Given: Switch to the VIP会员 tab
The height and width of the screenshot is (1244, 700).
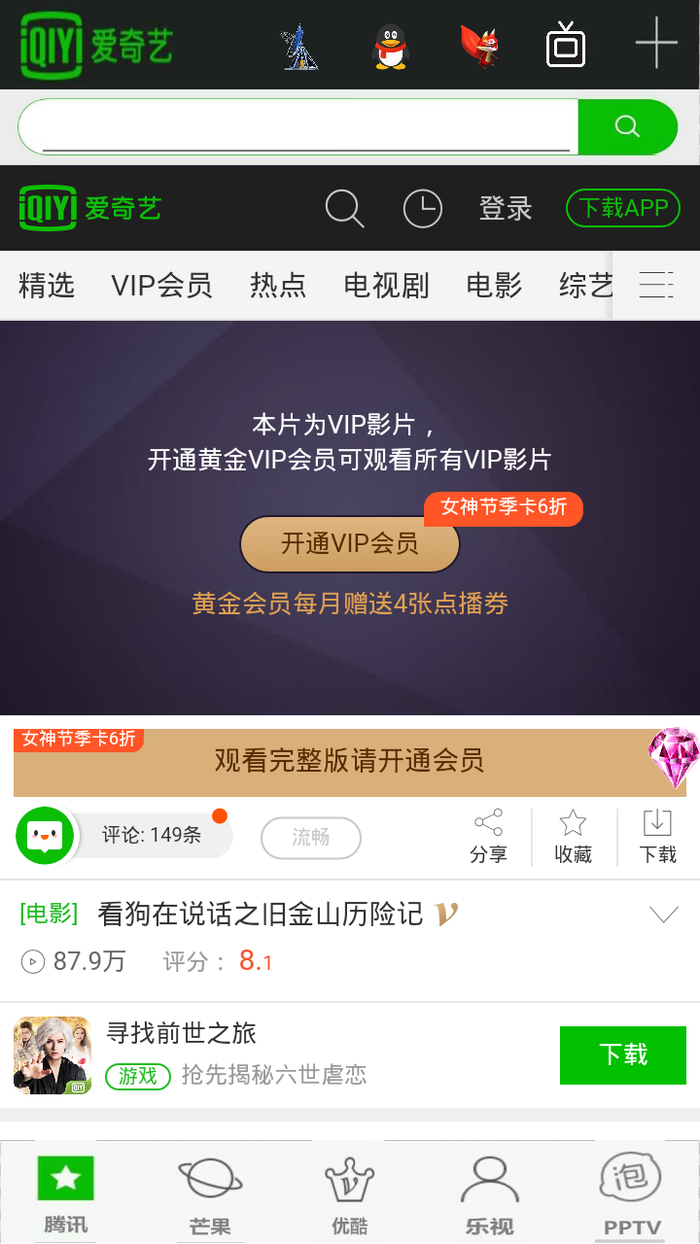Looking at the screenshot, I should coord(161,286).
